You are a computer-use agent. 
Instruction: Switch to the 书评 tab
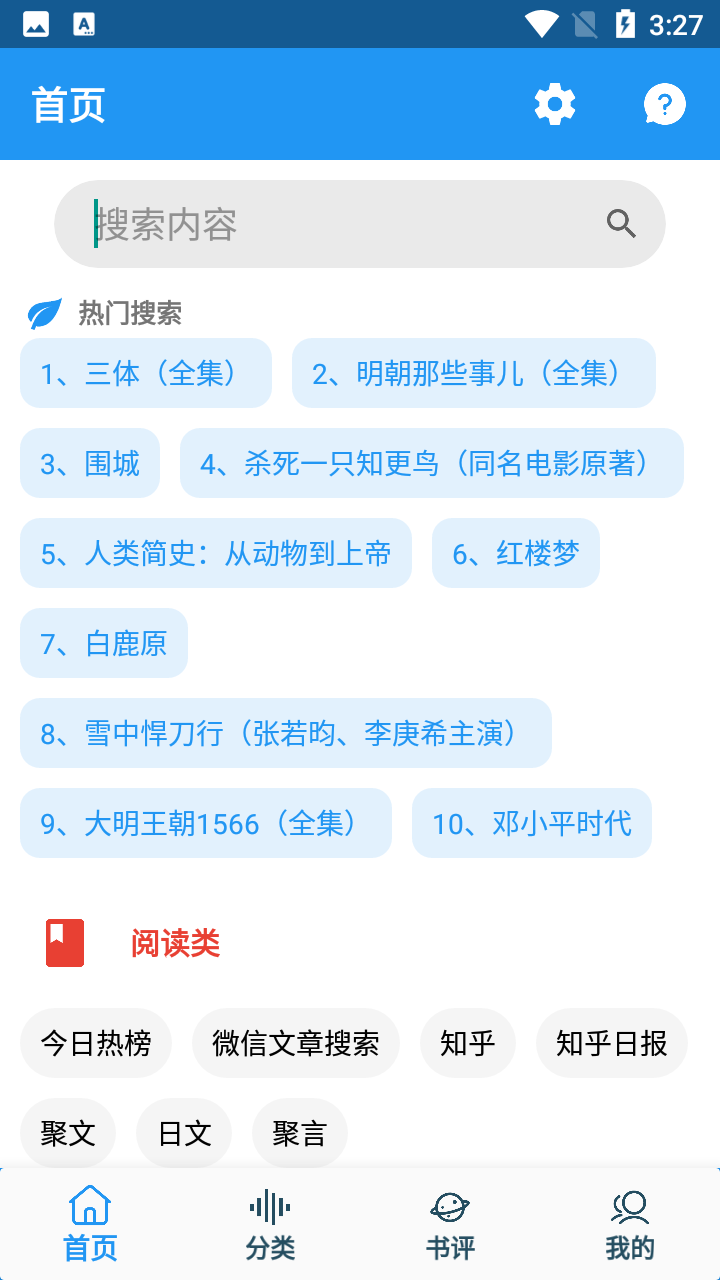450,1225
